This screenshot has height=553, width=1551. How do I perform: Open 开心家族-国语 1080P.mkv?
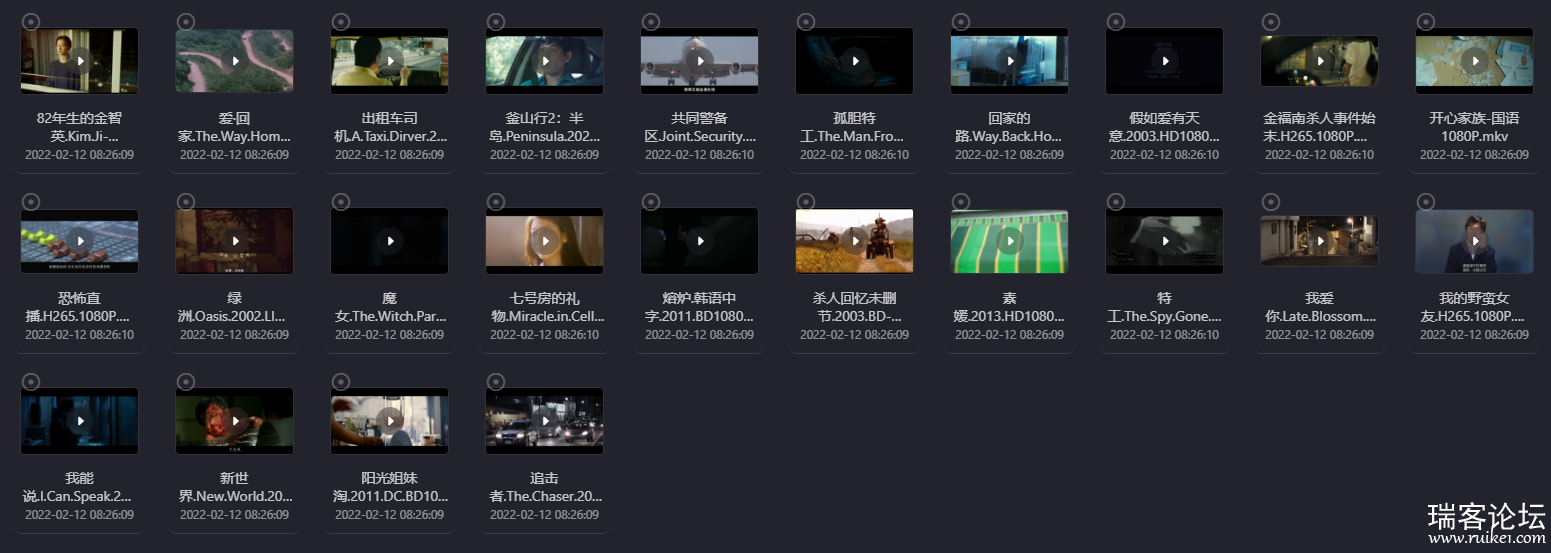1475,61
